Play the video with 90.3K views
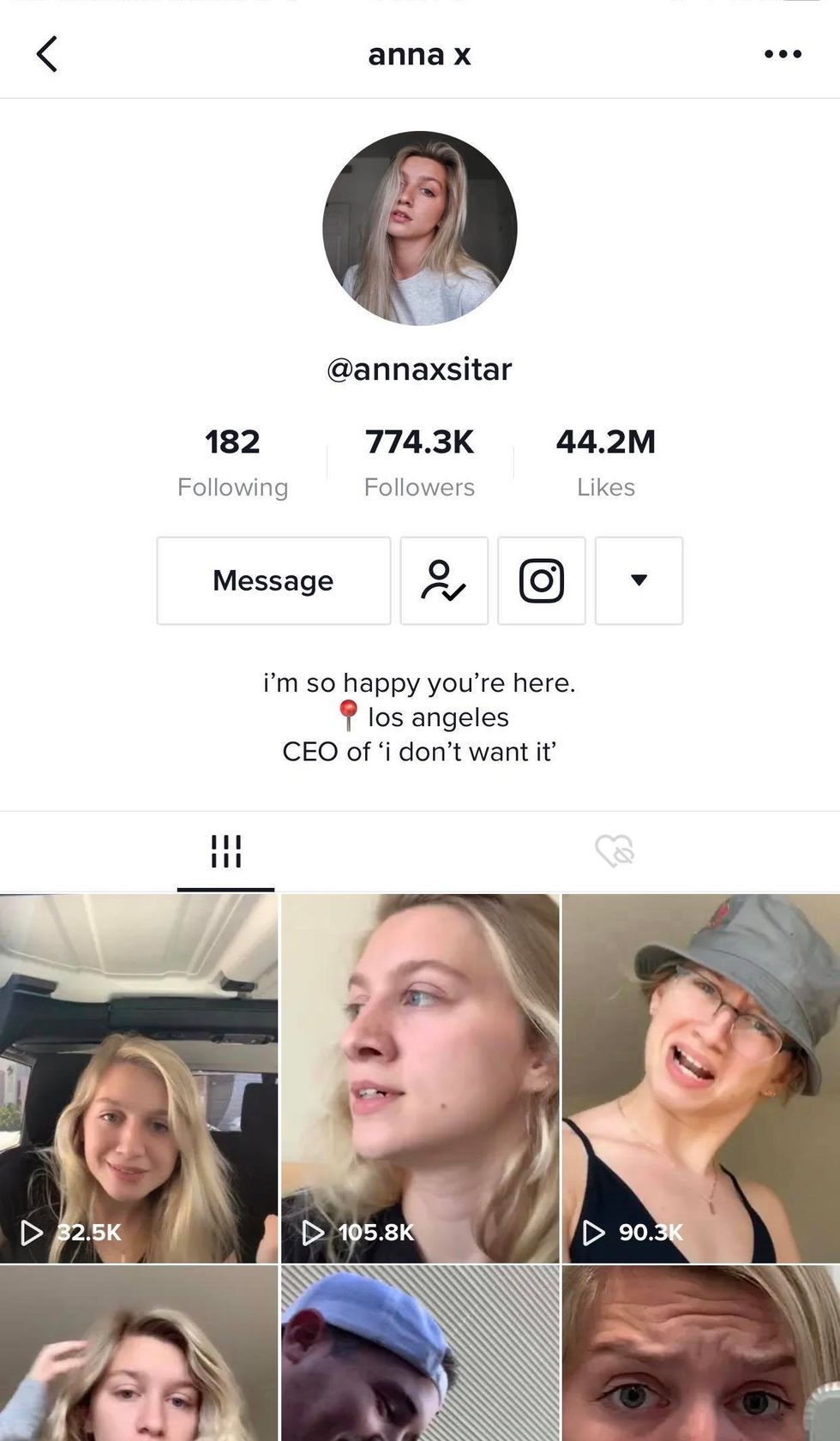The width and height of the screenshot is (840, 1441). (701, 1078)
